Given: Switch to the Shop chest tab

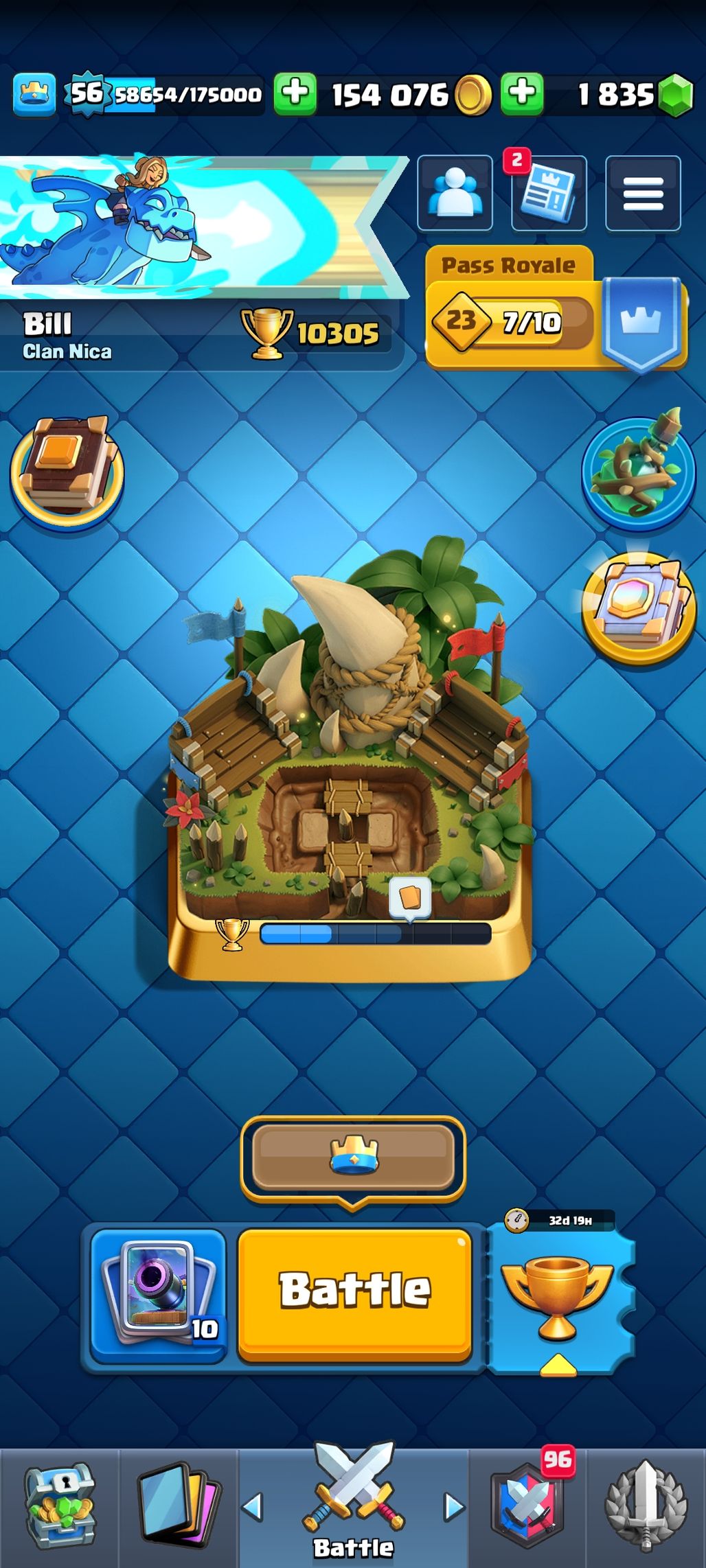Looking at the screenshot, I should tap(60, 1506).
